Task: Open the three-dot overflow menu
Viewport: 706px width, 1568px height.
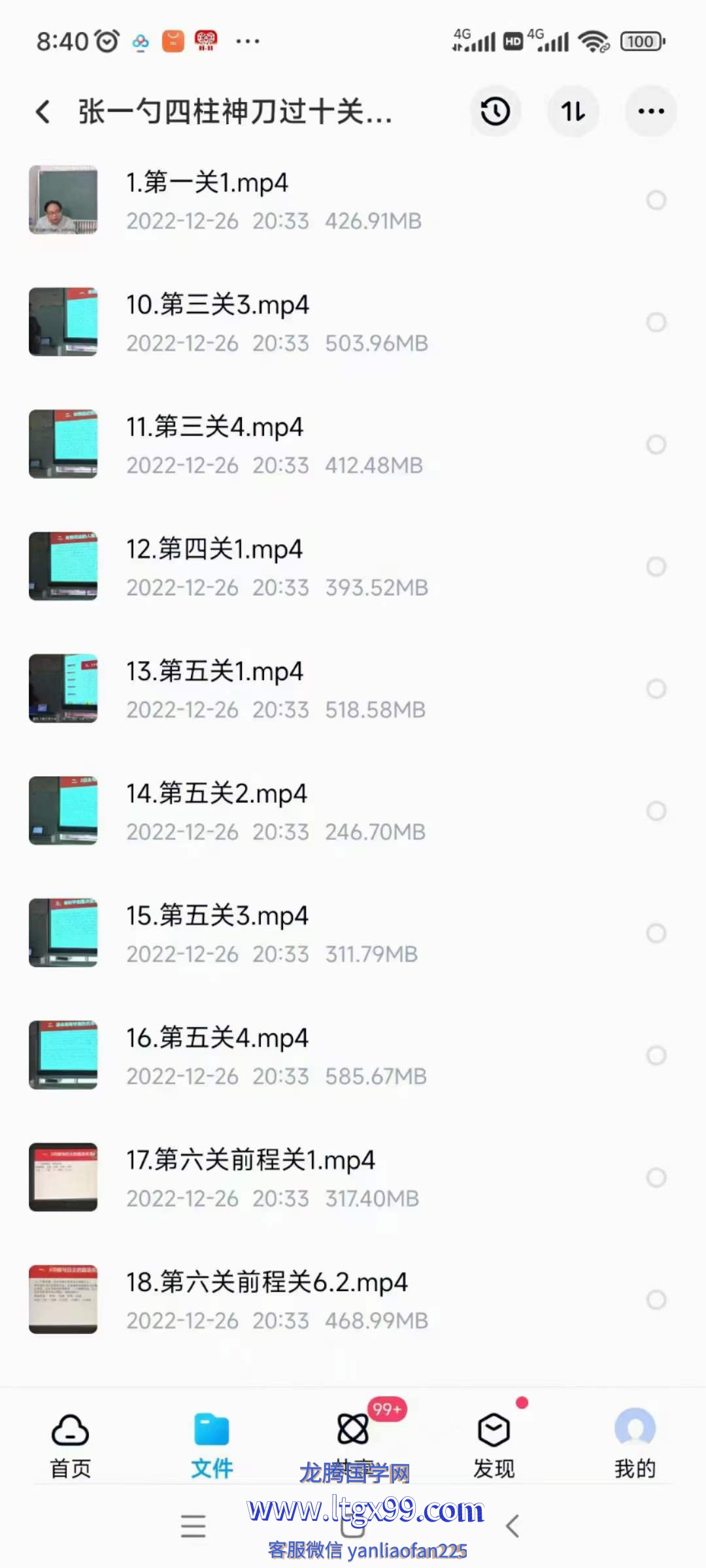Action: (x=651, y=111)
